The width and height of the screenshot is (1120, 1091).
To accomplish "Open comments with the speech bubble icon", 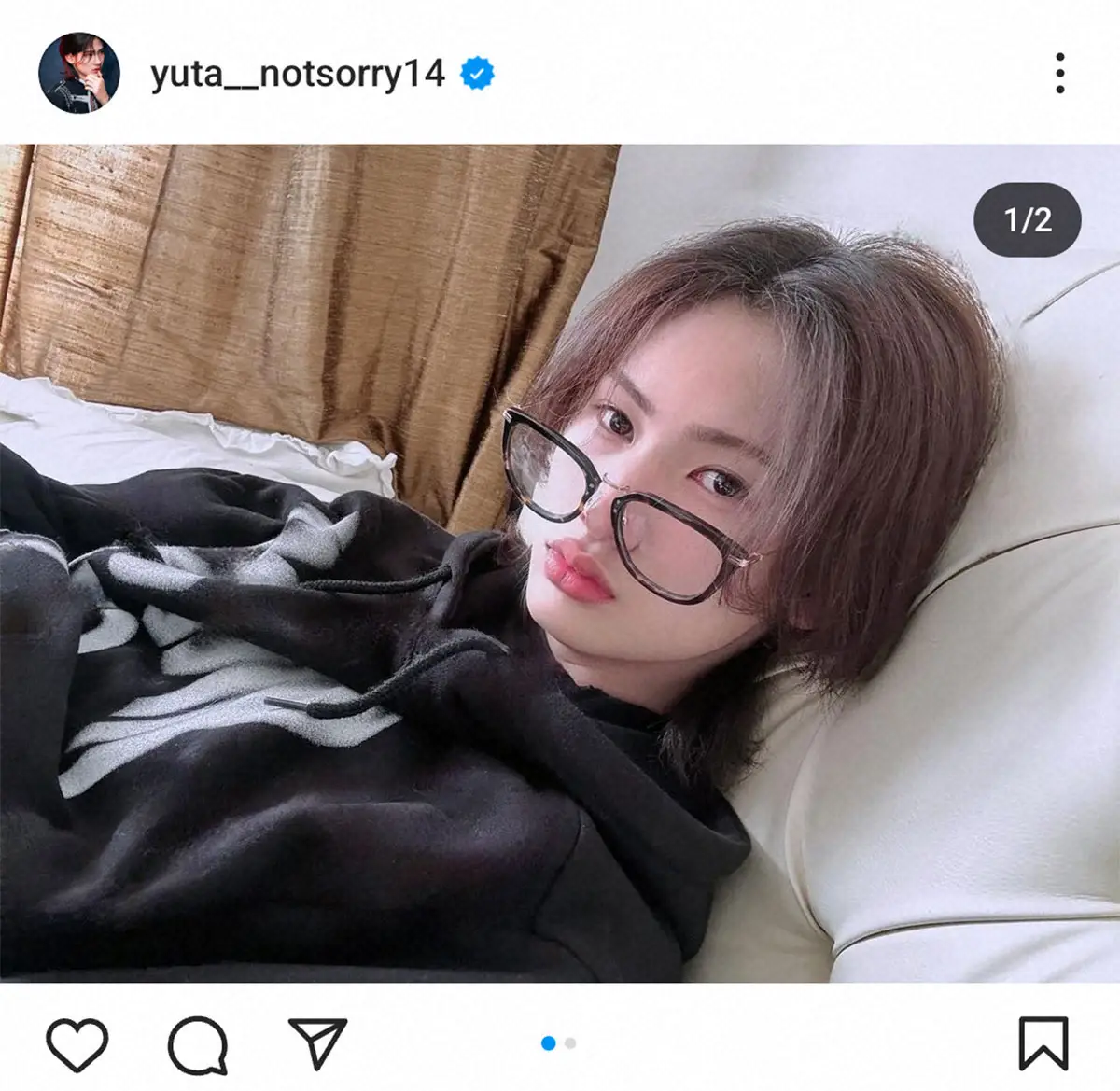I will click(x=198, y=1043).
